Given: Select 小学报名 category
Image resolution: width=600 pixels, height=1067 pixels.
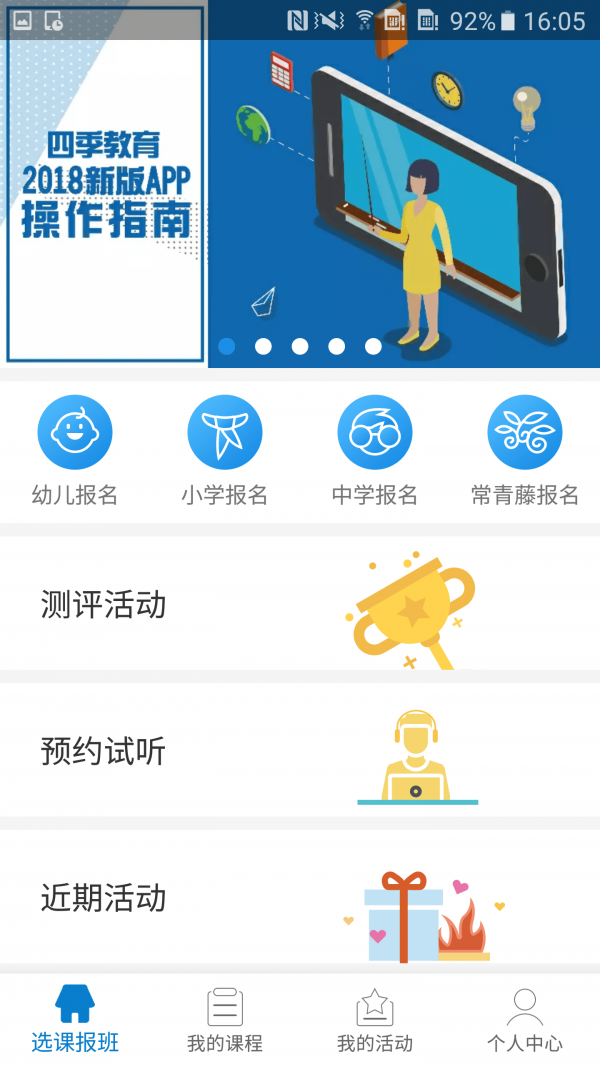Looking at the screenshot, I should (225, 450).
